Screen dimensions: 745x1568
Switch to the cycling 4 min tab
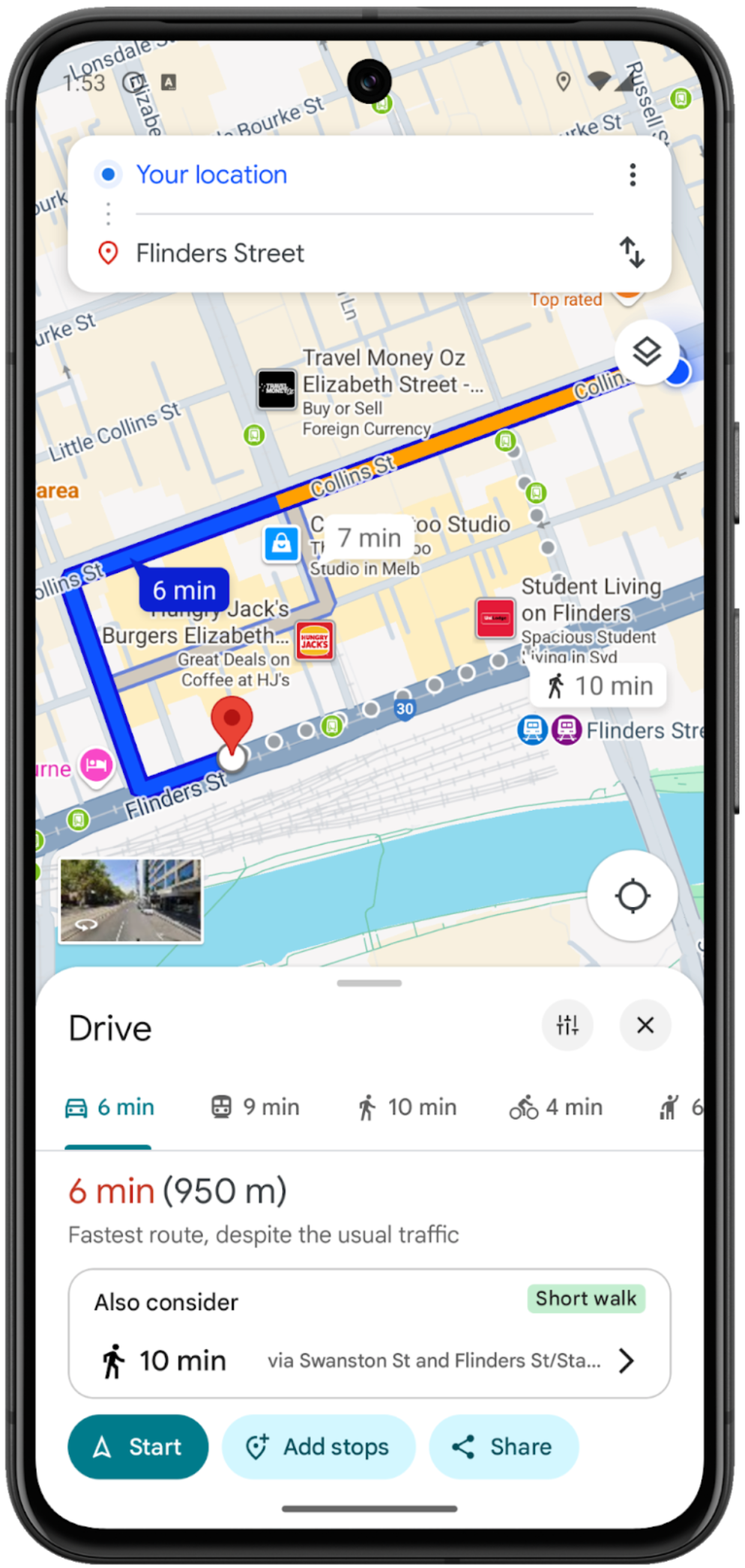click(x=556, y=1107)
